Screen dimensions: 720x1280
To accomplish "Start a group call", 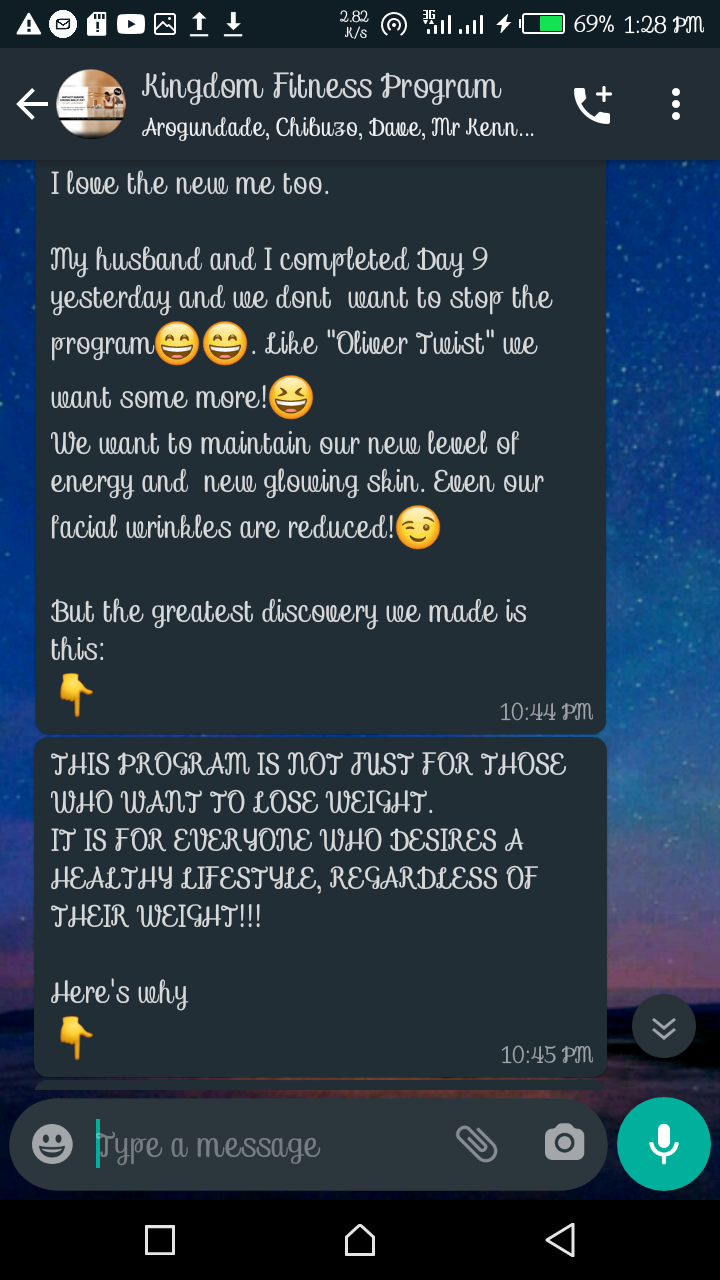I will [592, 105].
